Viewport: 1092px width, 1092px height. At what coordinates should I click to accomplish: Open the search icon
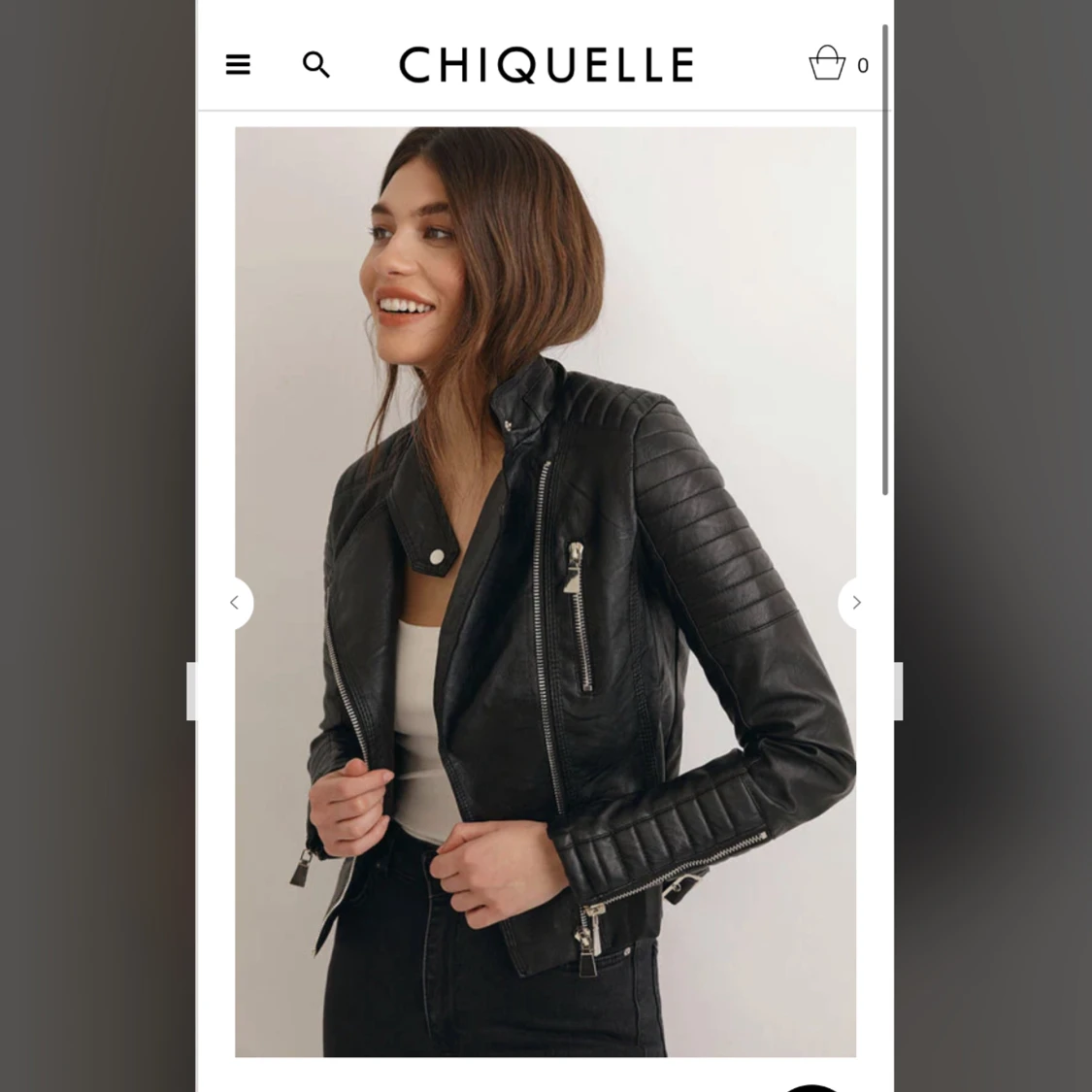tap(316, 65)
